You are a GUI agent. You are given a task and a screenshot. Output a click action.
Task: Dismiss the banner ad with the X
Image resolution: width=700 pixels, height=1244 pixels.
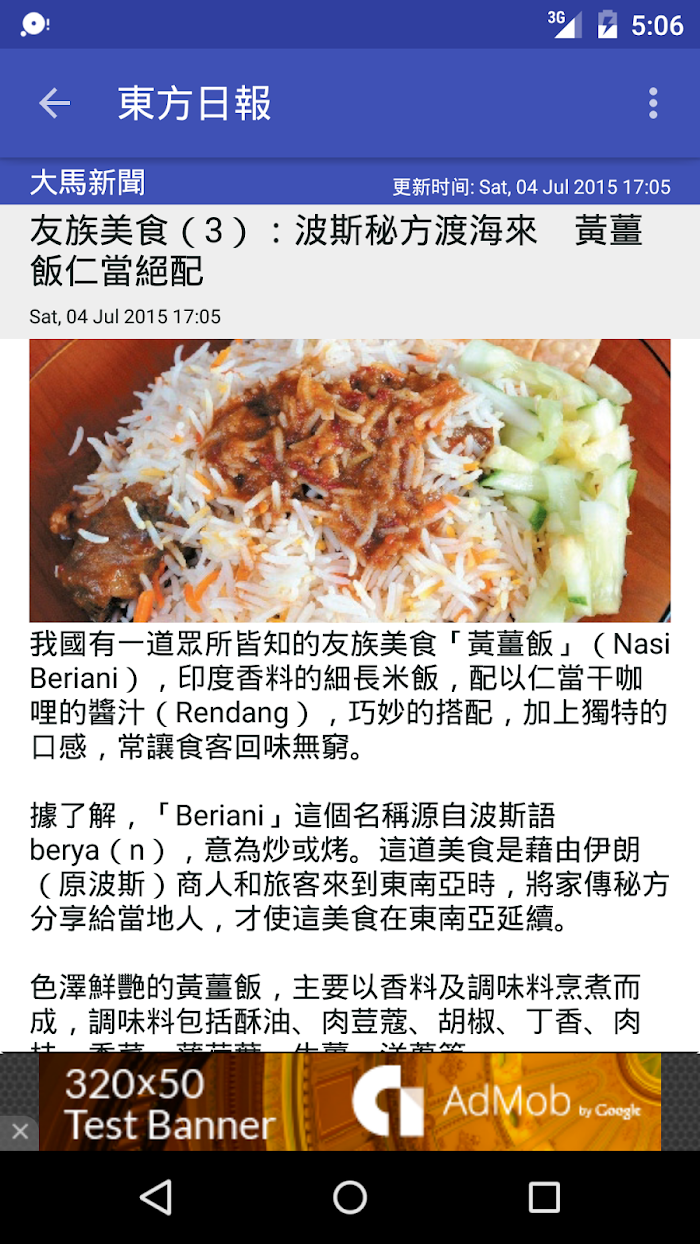[19, 1132]
